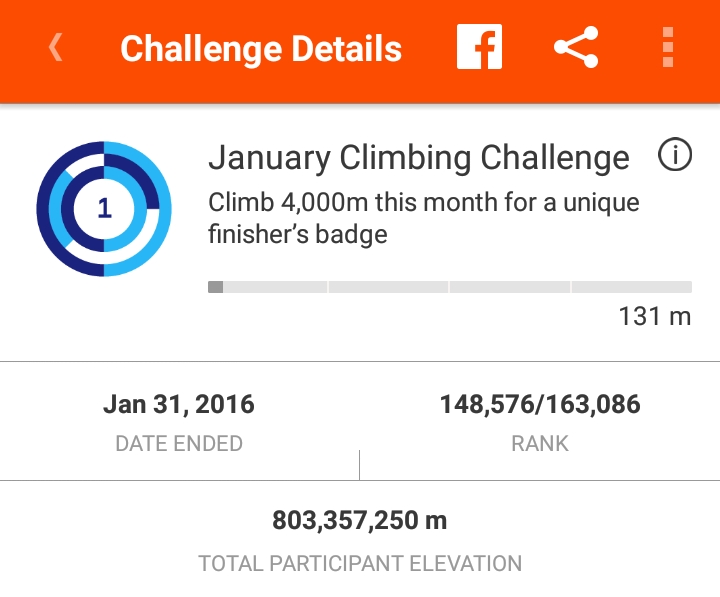The width and height of the screenshot is (720, 597).
Task: Go back from Challenge Details
Action: [x=56, y=48]
